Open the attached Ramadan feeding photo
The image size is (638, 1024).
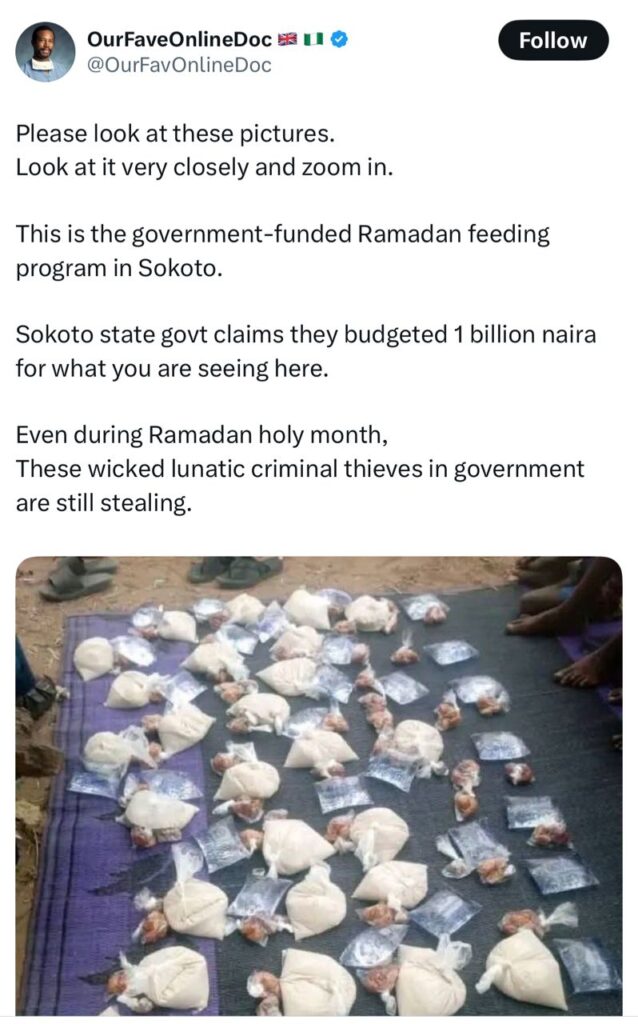[318, 785]
